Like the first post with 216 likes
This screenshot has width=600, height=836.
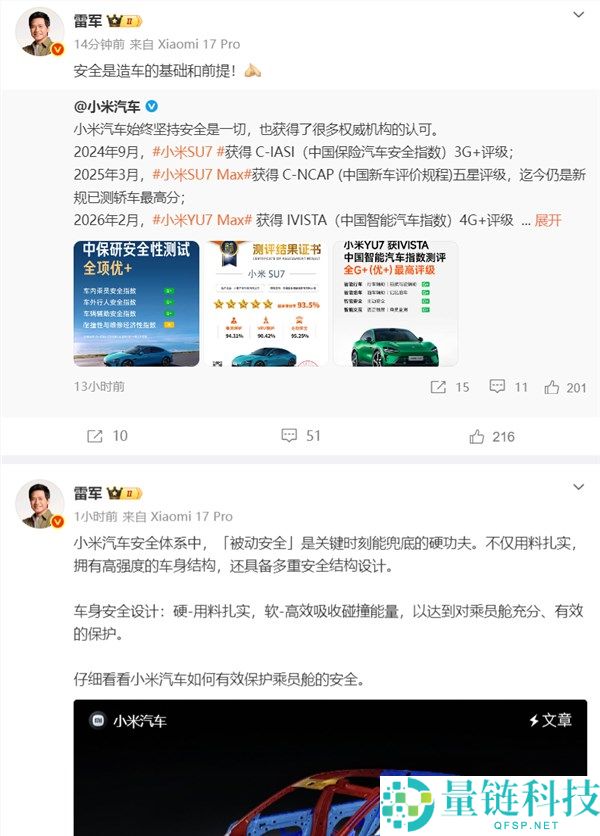491,436
